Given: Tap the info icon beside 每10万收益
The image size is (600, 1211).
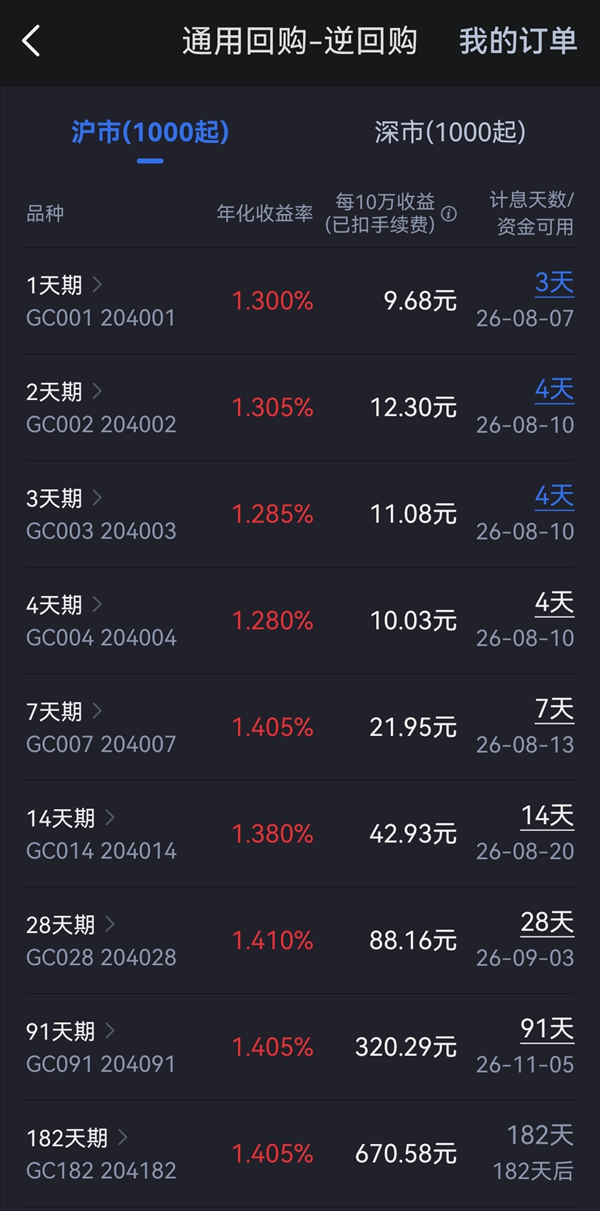Looking at the screenshot, I should [x=449, y=214].
